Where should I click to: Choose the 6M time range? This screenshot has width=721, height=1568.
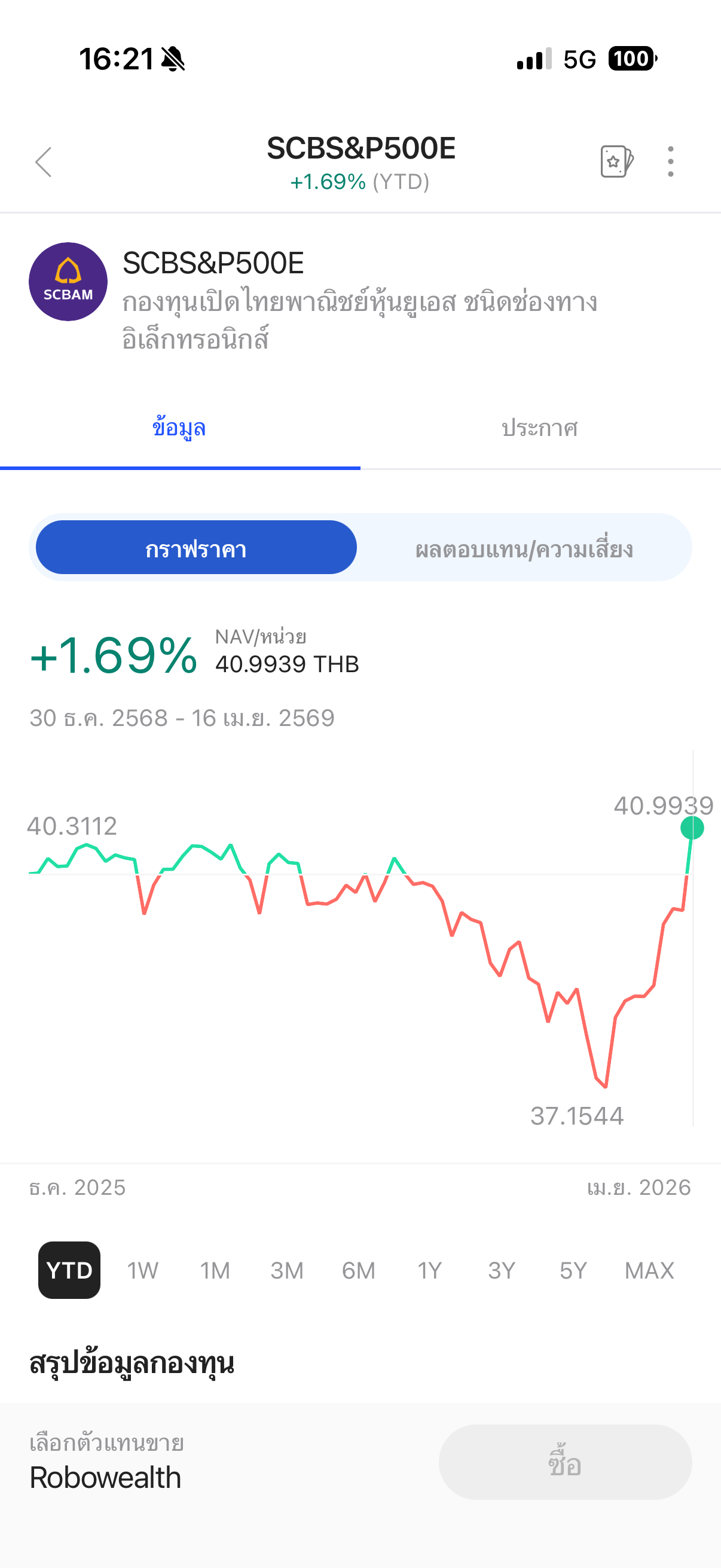[x=358, y=1270]
